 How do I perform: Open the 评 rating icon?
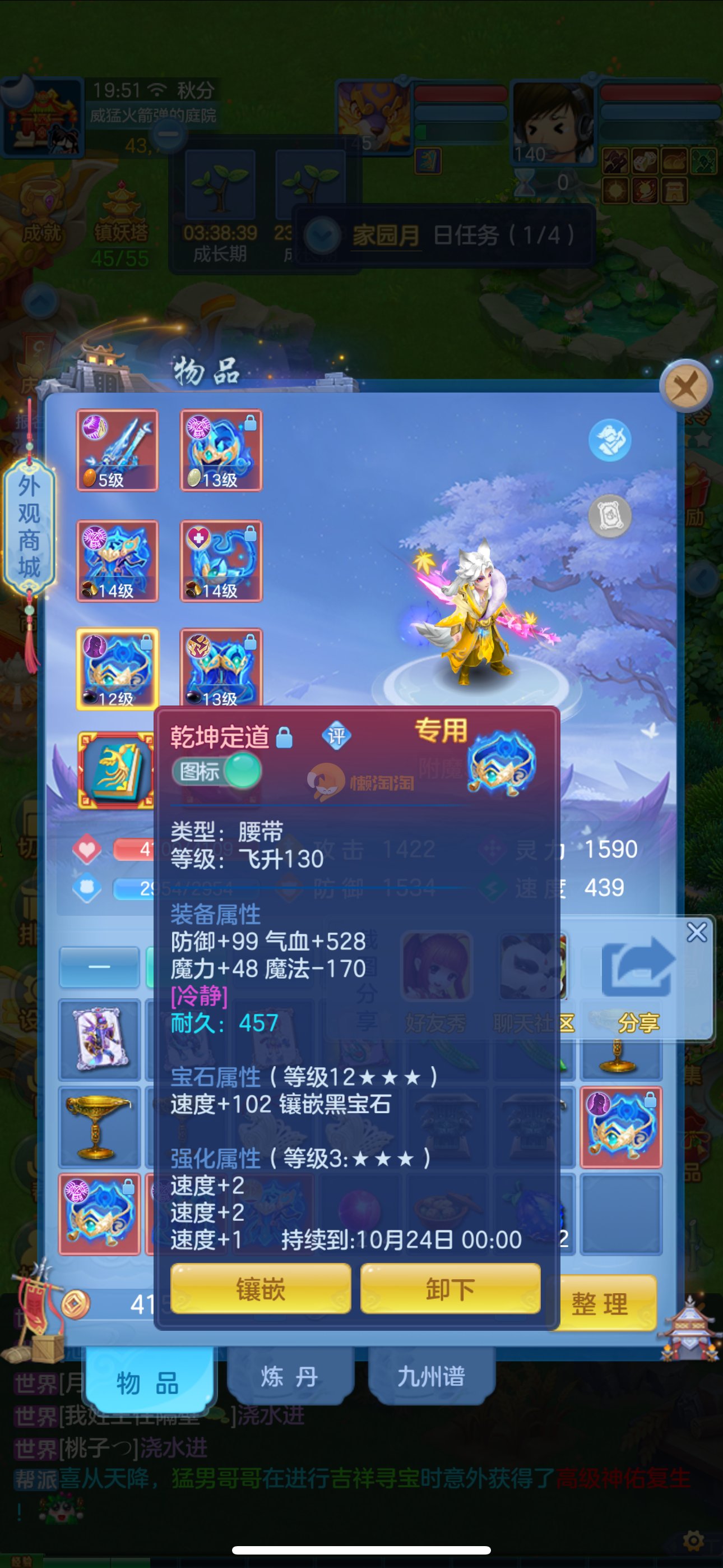pos(336,736)
